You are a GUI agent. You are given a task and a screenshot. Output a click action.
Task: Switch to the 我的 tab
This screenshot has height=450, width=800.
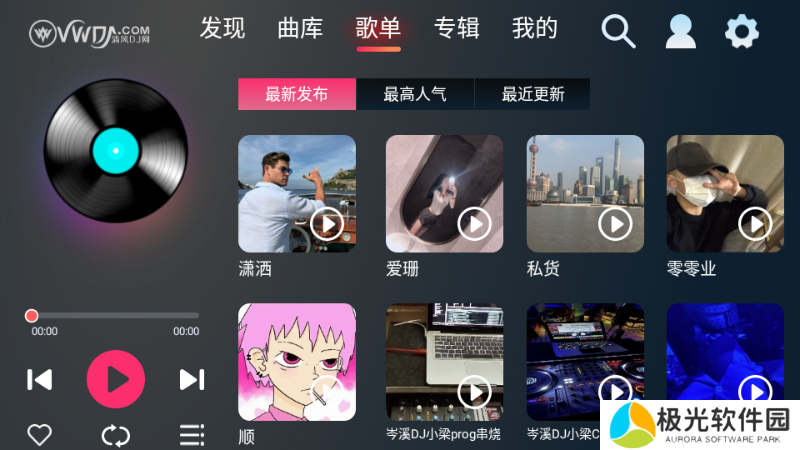[x=534, y=29]
